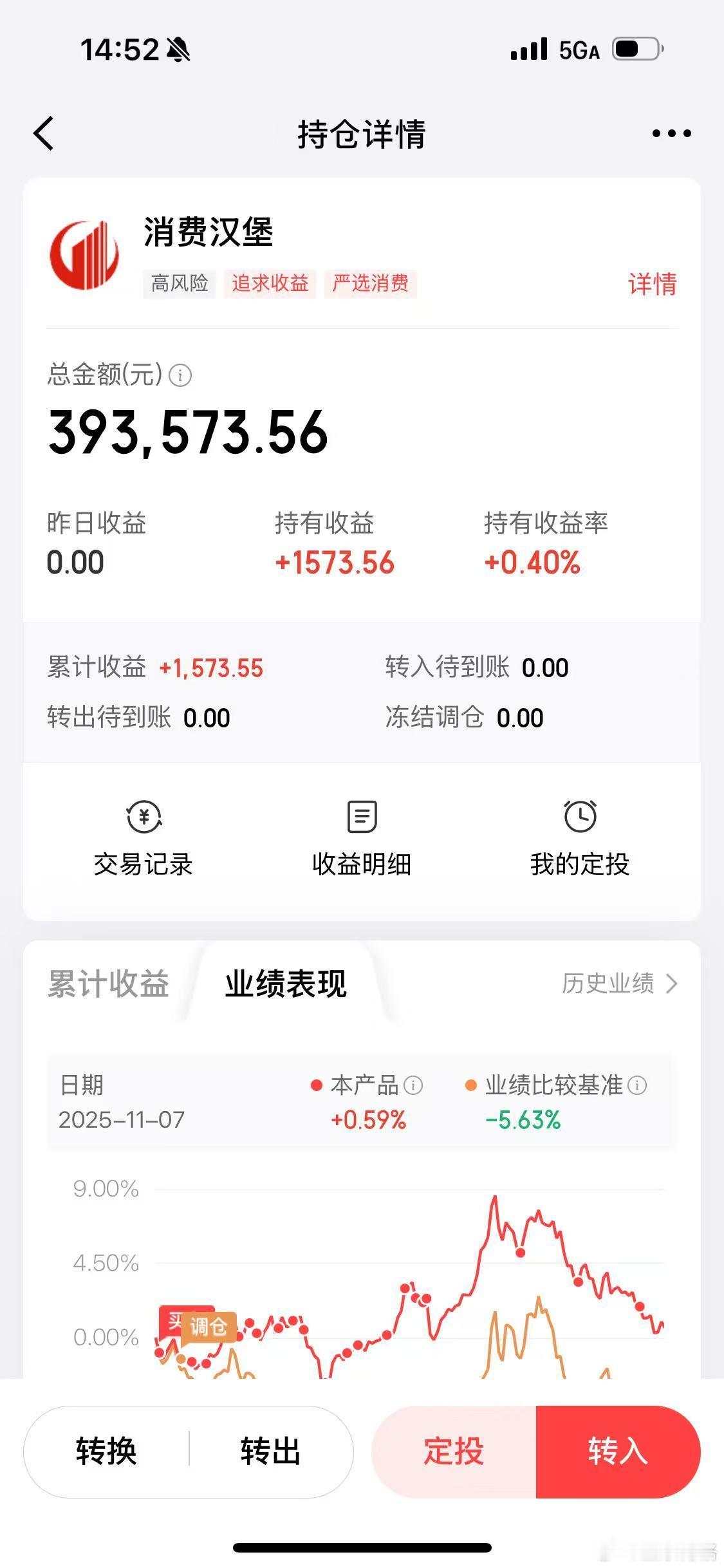Select the 高风险 risk tag
724x1568 pixels.
point(178,284)
